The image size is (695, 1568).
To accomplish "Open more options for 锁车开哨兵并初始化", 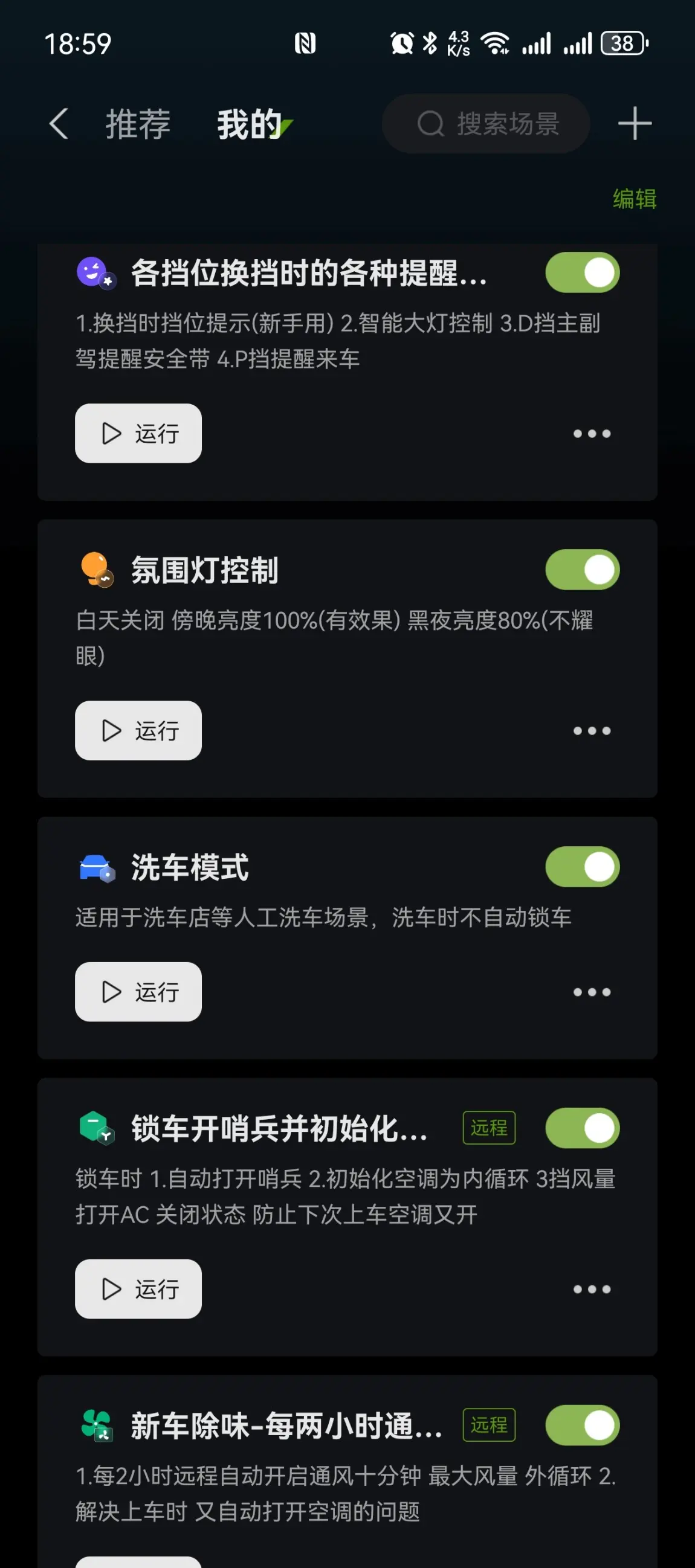I will click(592, 1288).
